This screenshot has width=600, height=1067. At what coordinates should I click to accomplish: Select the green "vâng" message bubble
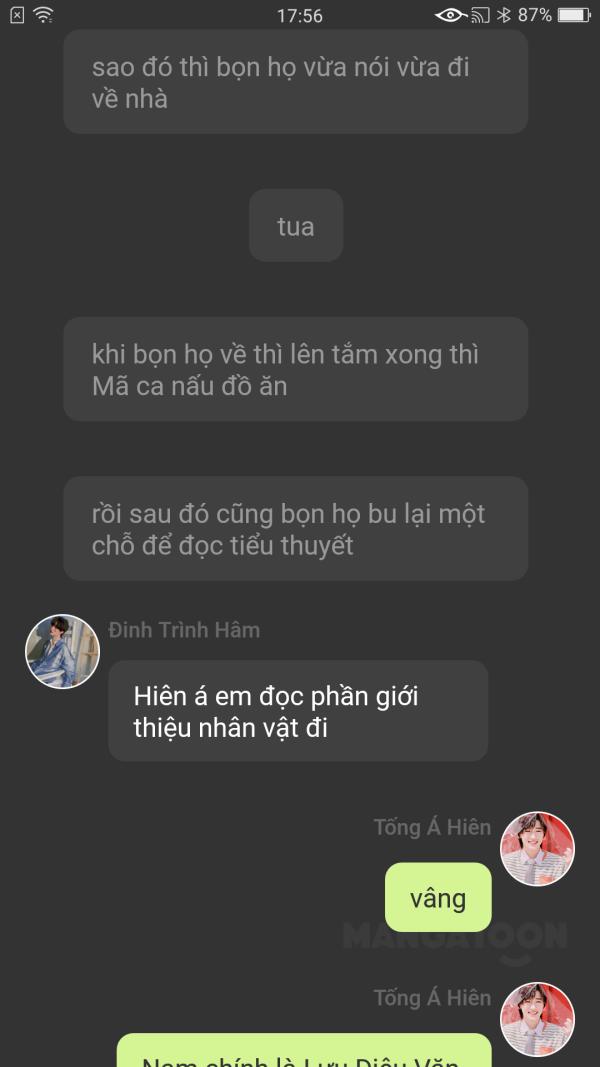tap(438, 898)
